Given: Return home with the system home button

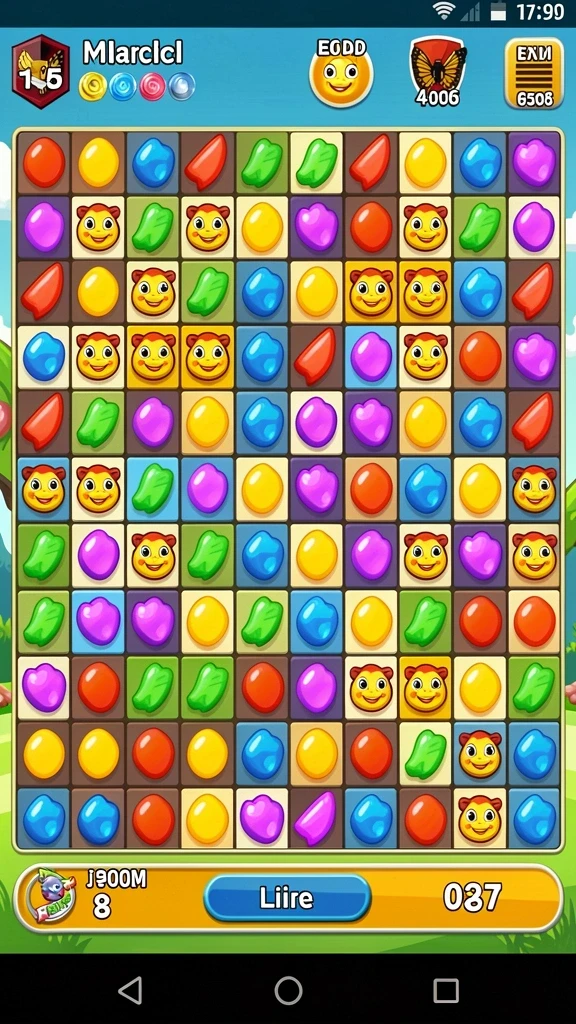Looking at the screenshot, I should pyautogui.click(x=288, y=991).
